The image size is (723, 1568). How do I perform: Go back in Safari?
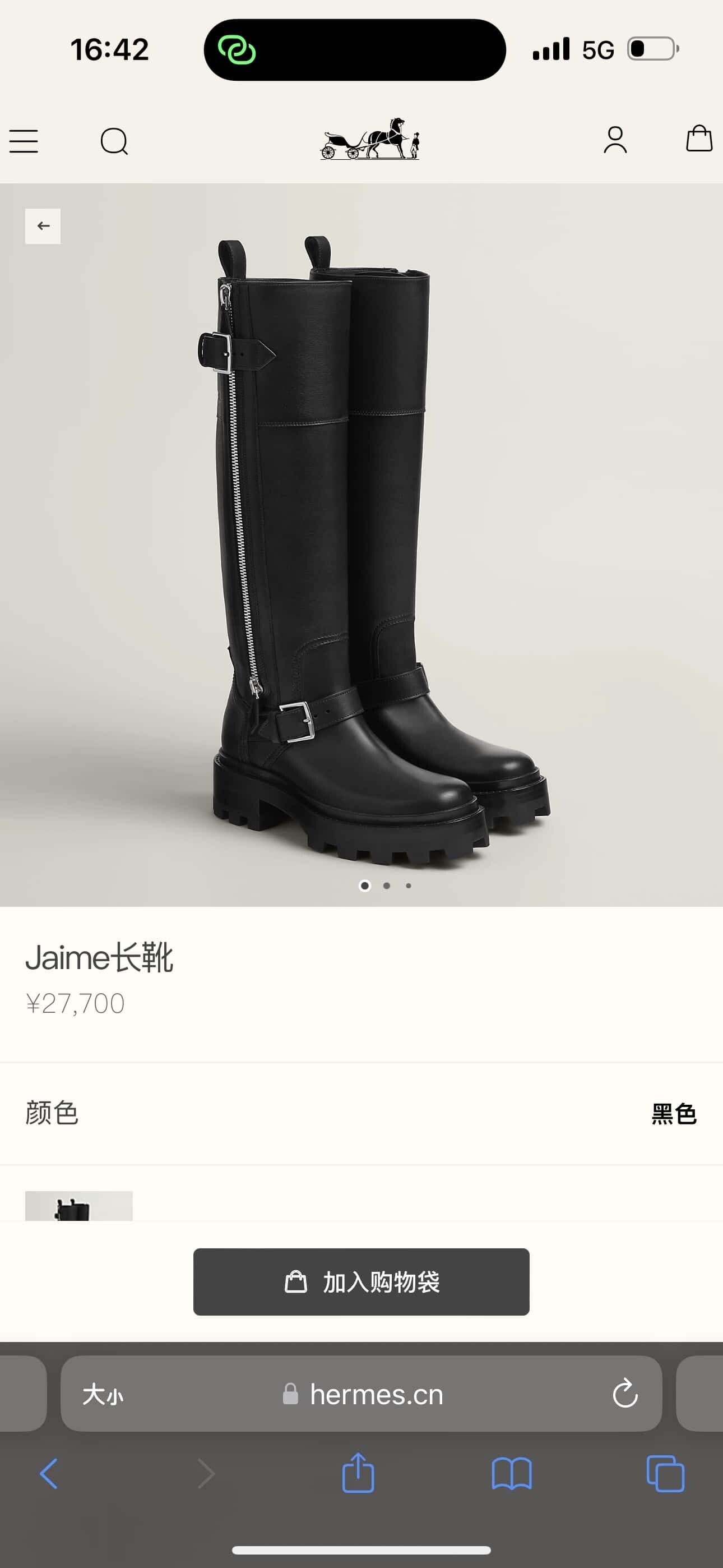[49, 1474]
